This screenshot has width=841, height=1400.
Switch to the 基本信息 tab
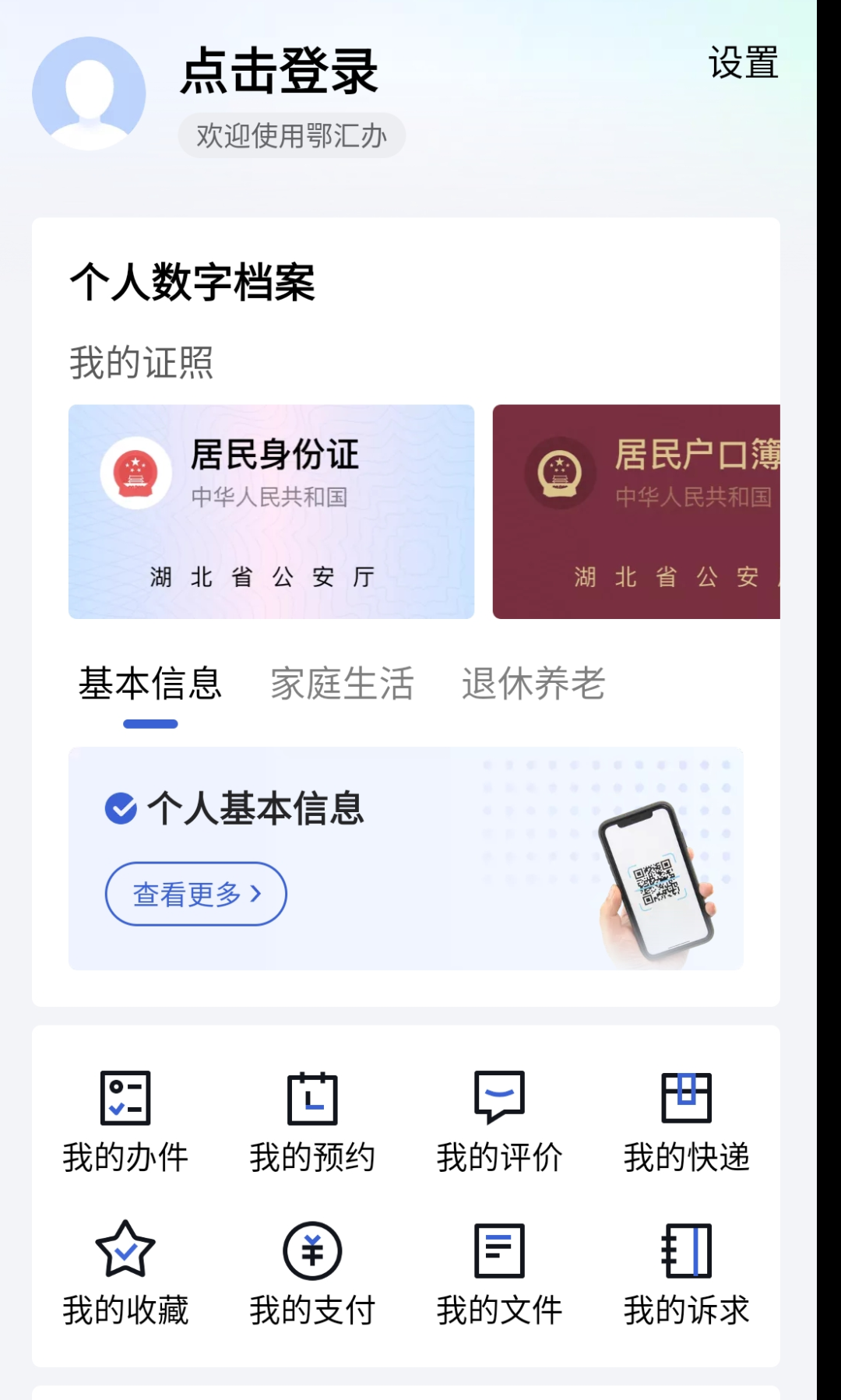[150, 684]
